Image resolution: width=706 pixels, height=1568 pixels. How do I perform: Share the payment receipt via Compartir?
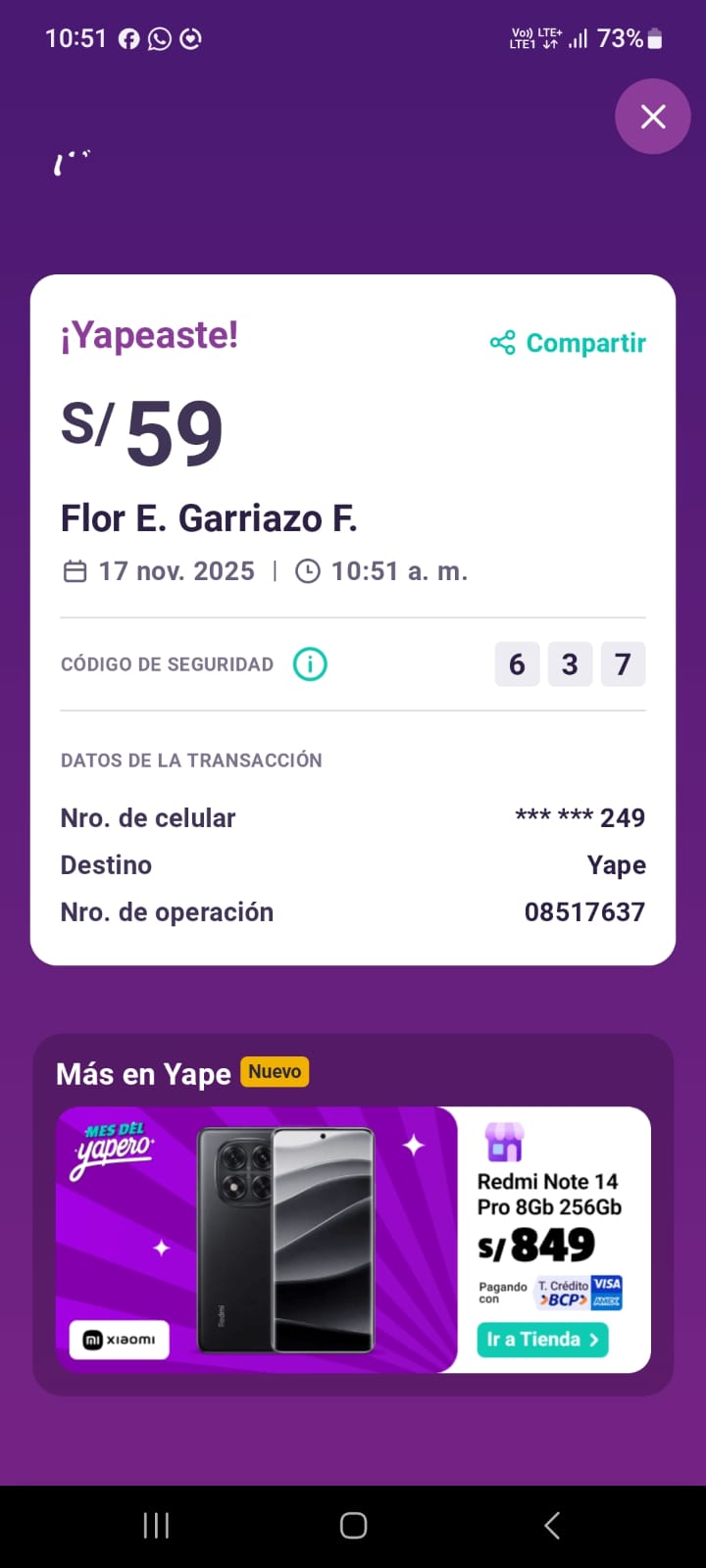click(x=569, y=343)
